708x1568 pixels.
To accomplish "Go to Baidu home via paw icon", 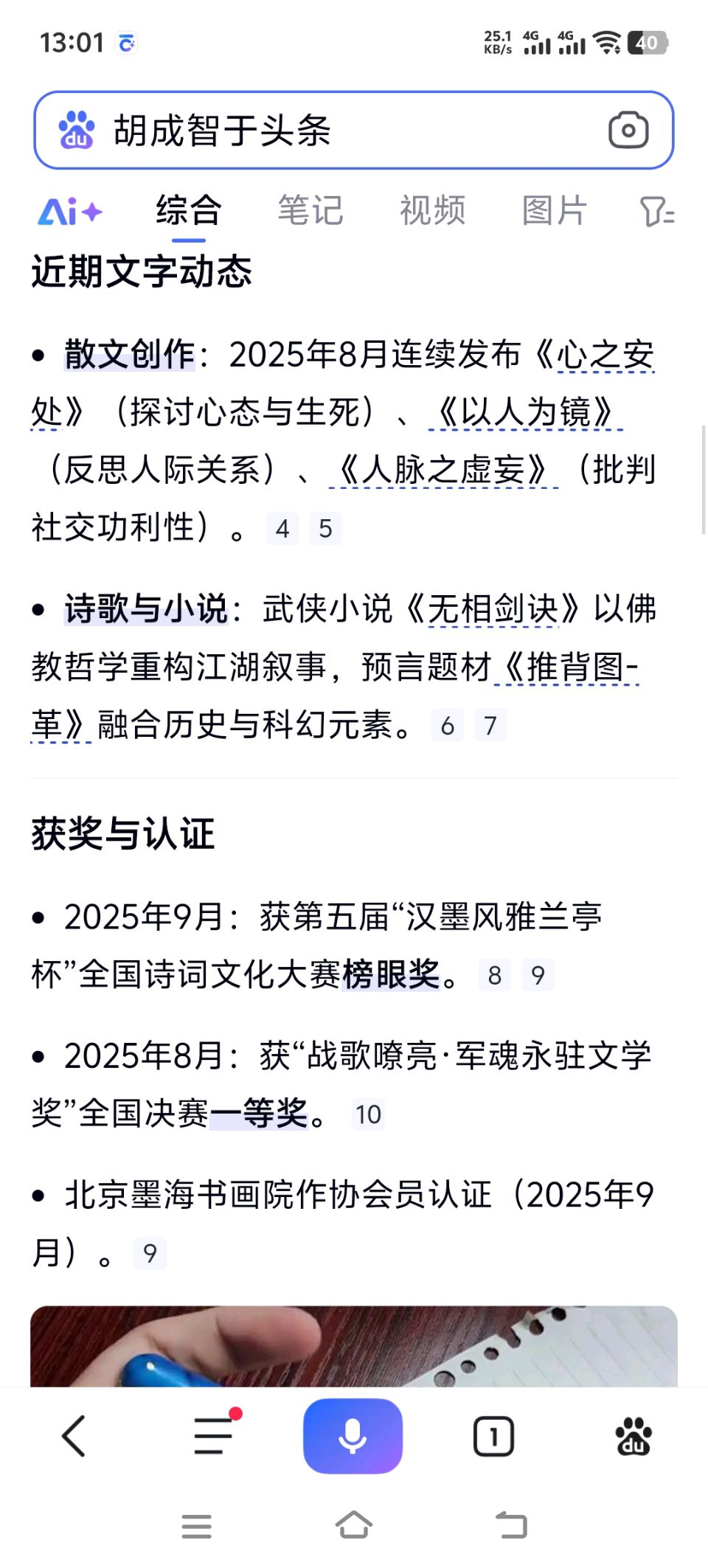I will 633,1436.
